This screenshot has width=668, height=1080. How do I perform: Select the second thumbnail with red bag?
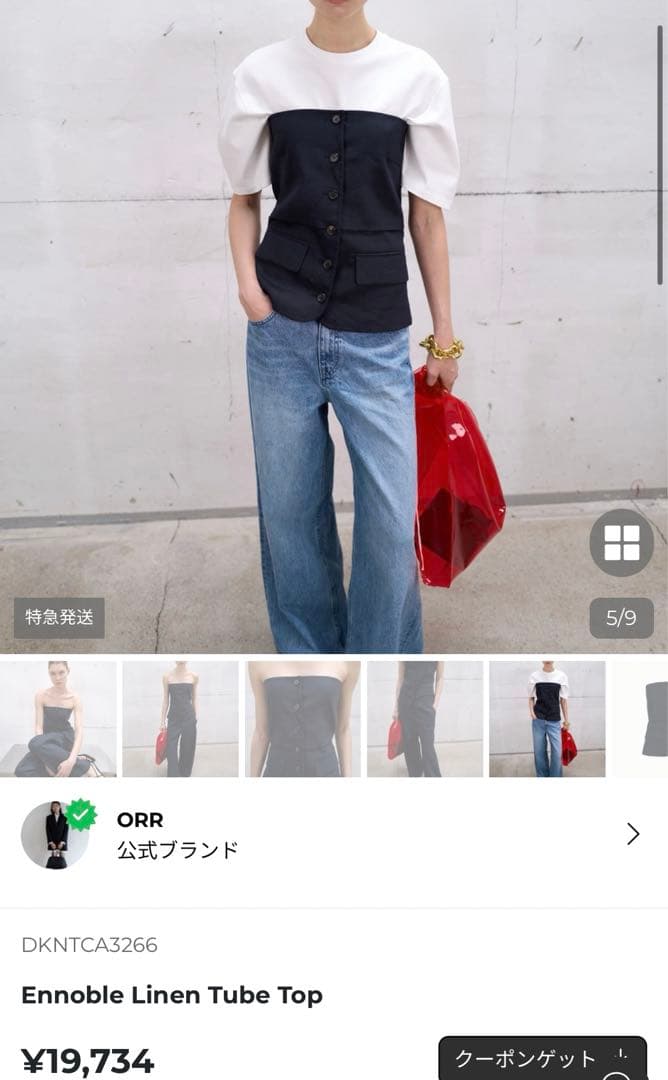click(x=180, y=718)
